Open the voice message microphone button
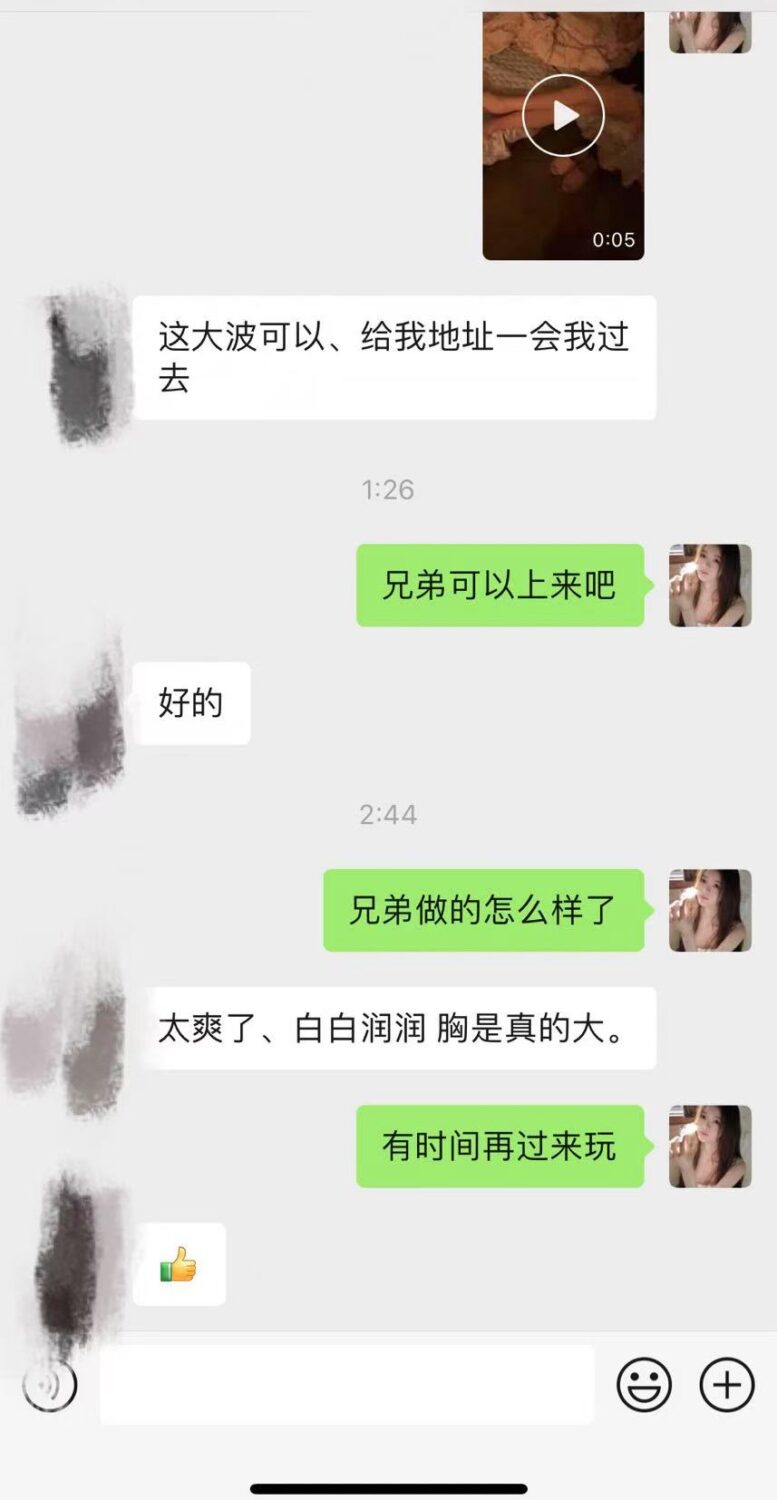Image resolution: width=777 pixels, height=1500 pixels. tap(50, 1385)
